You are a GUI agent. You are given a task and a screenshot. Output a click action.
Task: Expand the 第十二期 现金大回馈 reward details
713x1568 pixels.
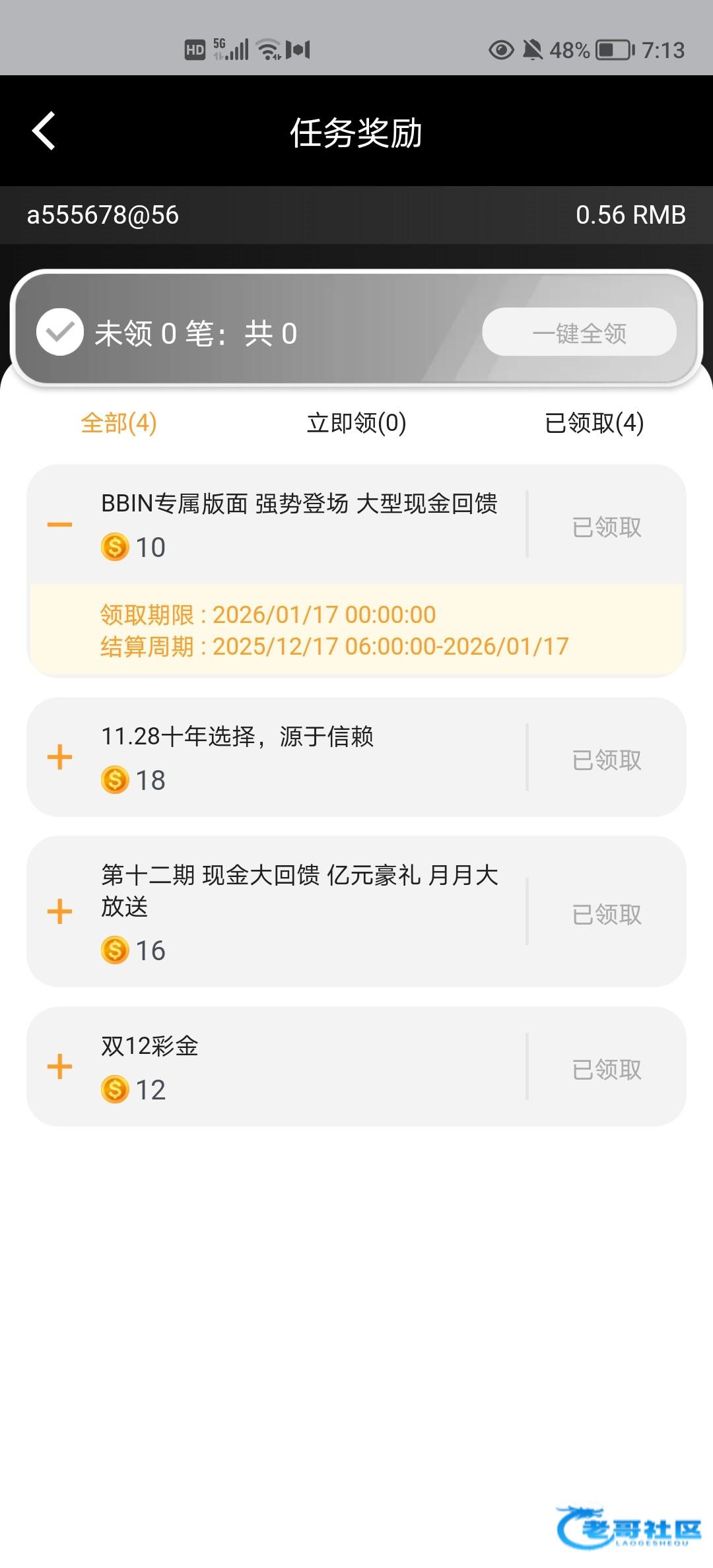[x=59, y=911]
